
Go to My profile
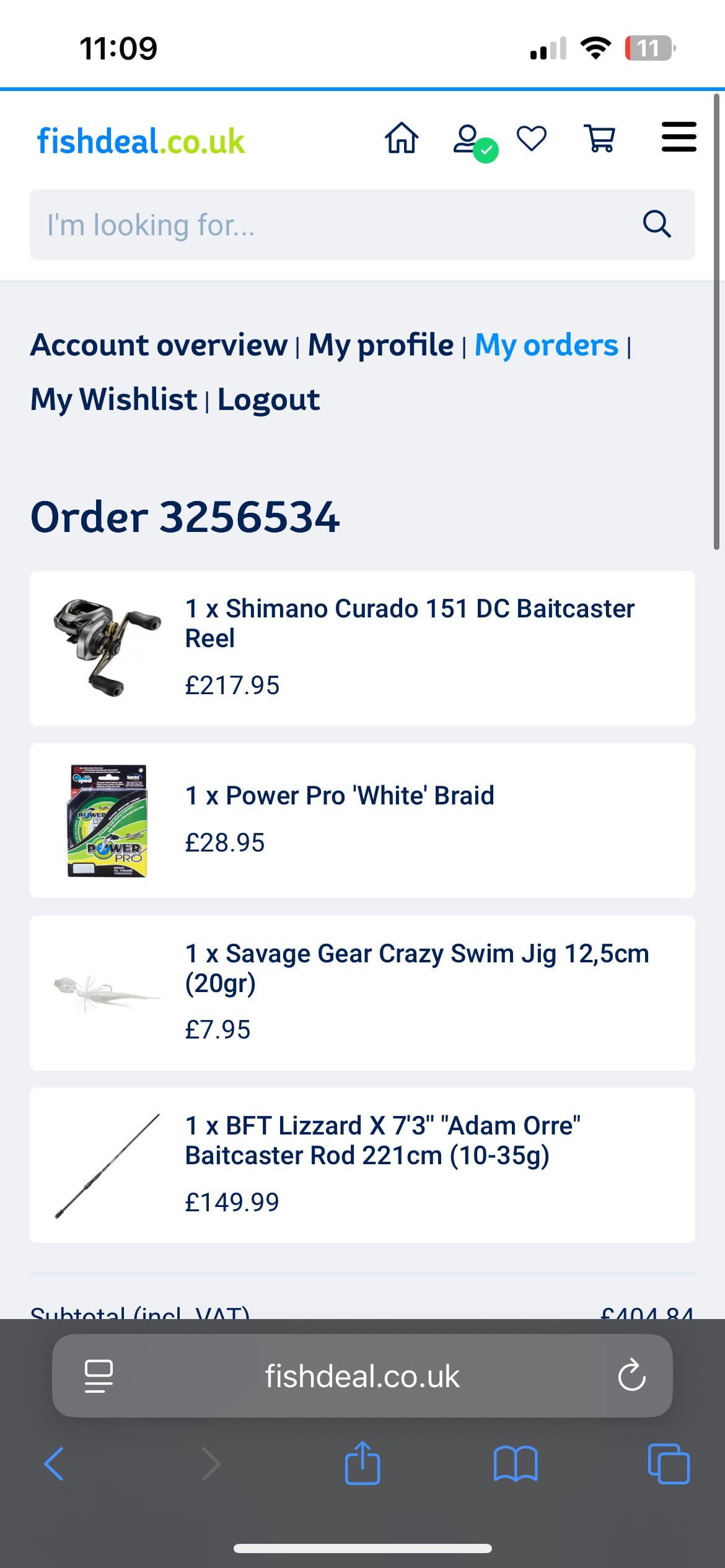[x=380, y=345]
